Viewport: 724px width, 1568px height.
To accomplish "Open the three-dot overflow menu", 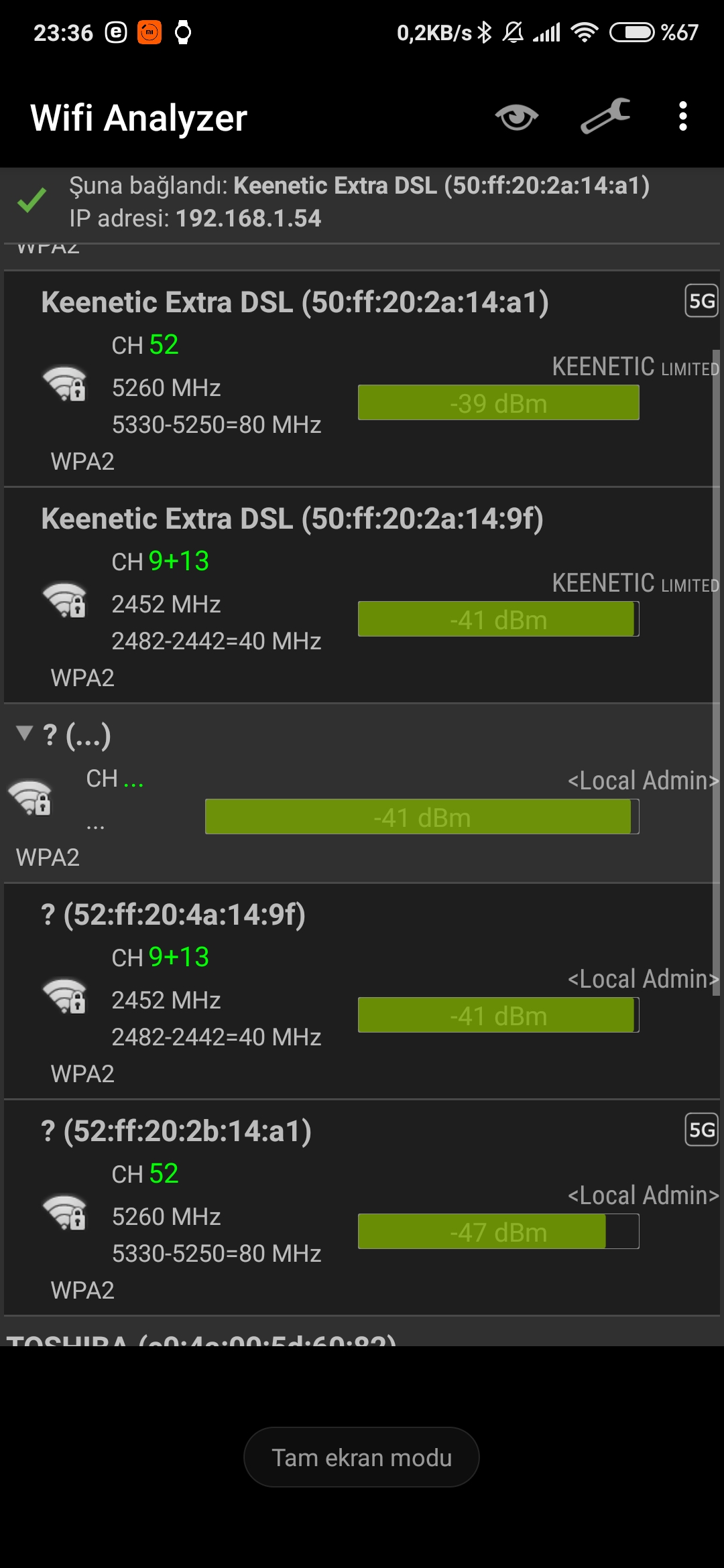I will coord(682,117).
